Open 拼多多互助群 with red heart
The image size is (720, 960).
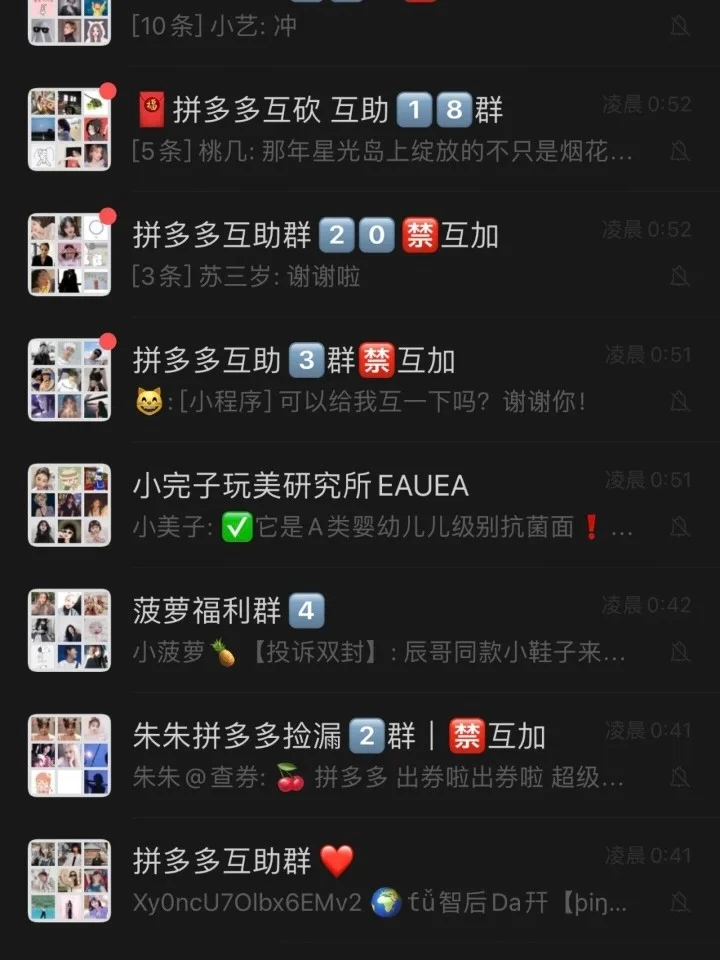(x=360, y=880)
